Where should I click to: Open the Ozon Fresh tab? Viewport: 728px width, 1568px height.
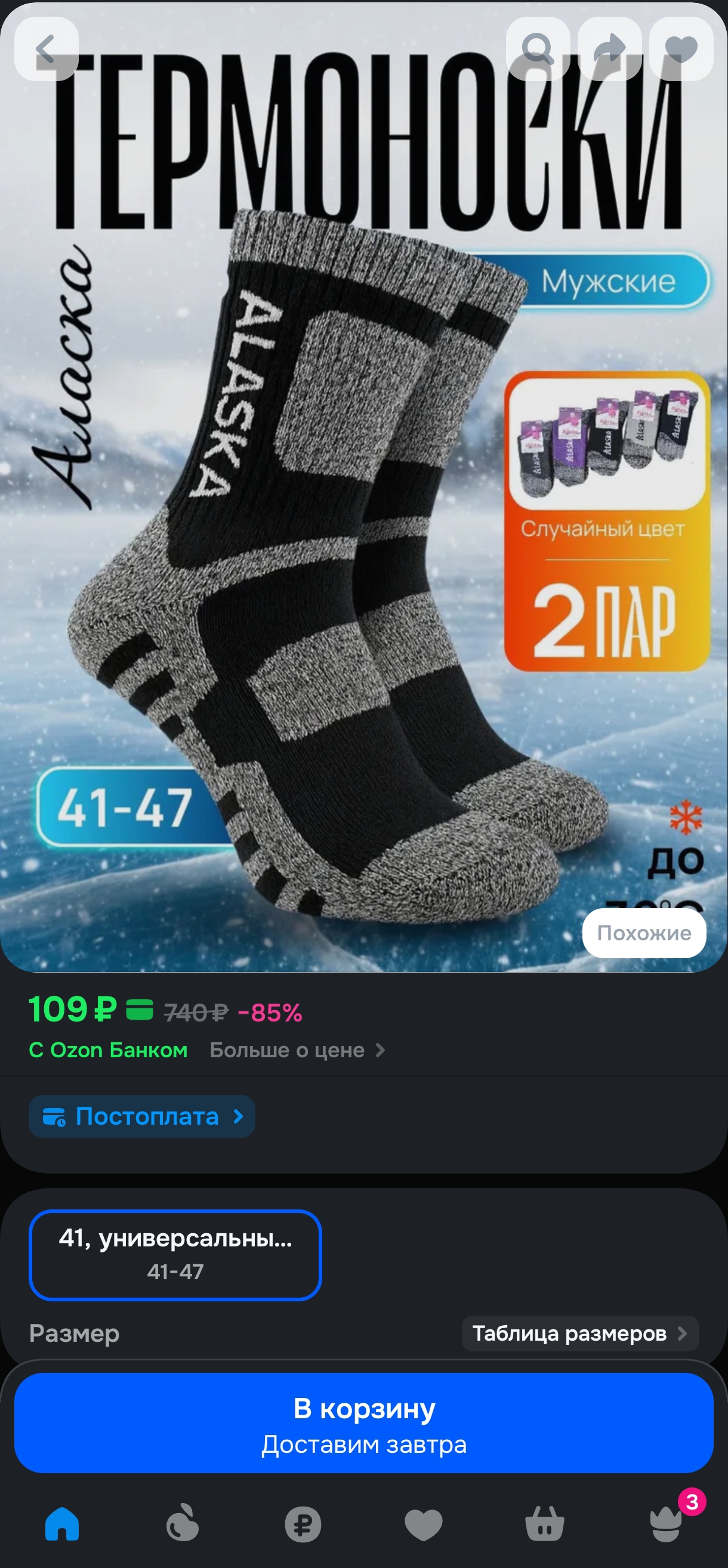[183, 1525]
